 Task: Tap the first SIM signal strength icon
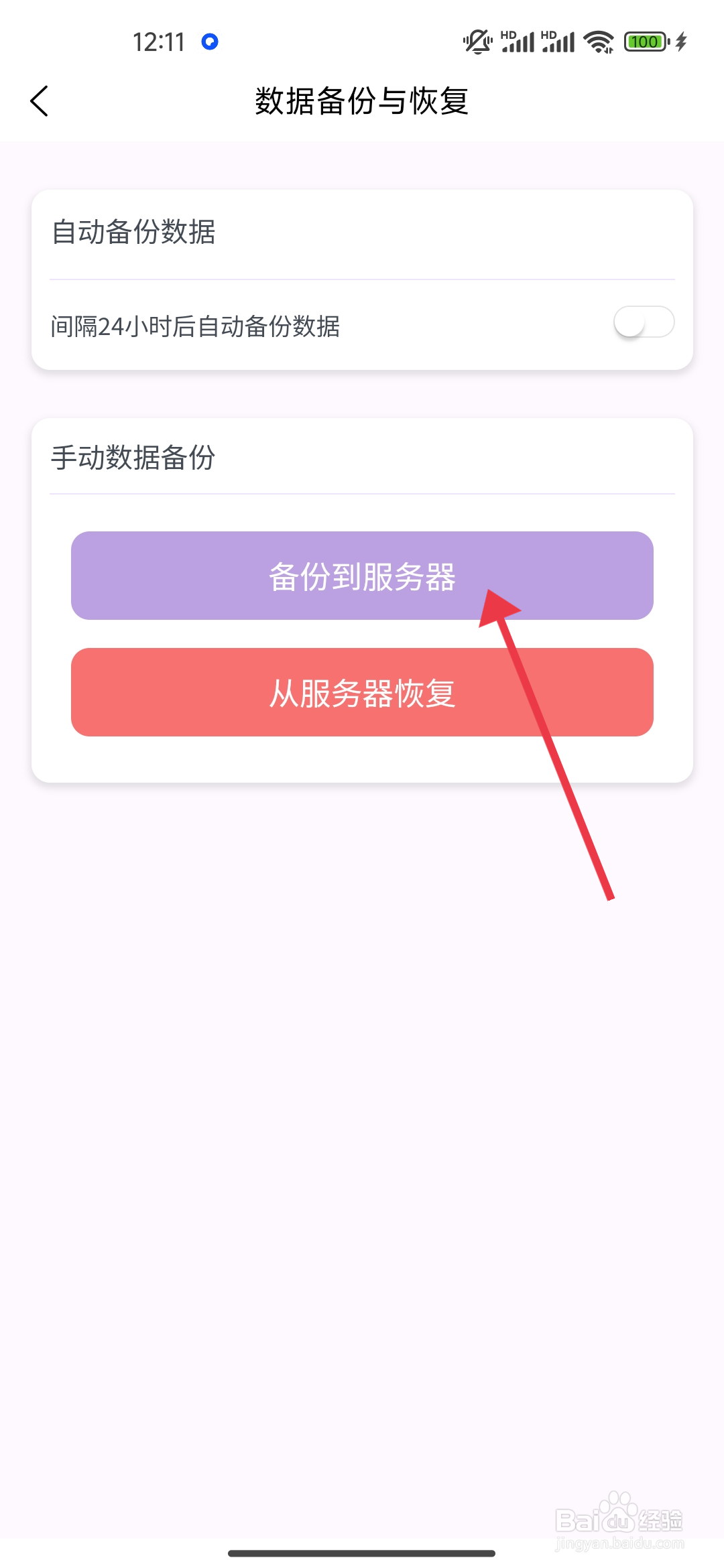pos(522,43)
